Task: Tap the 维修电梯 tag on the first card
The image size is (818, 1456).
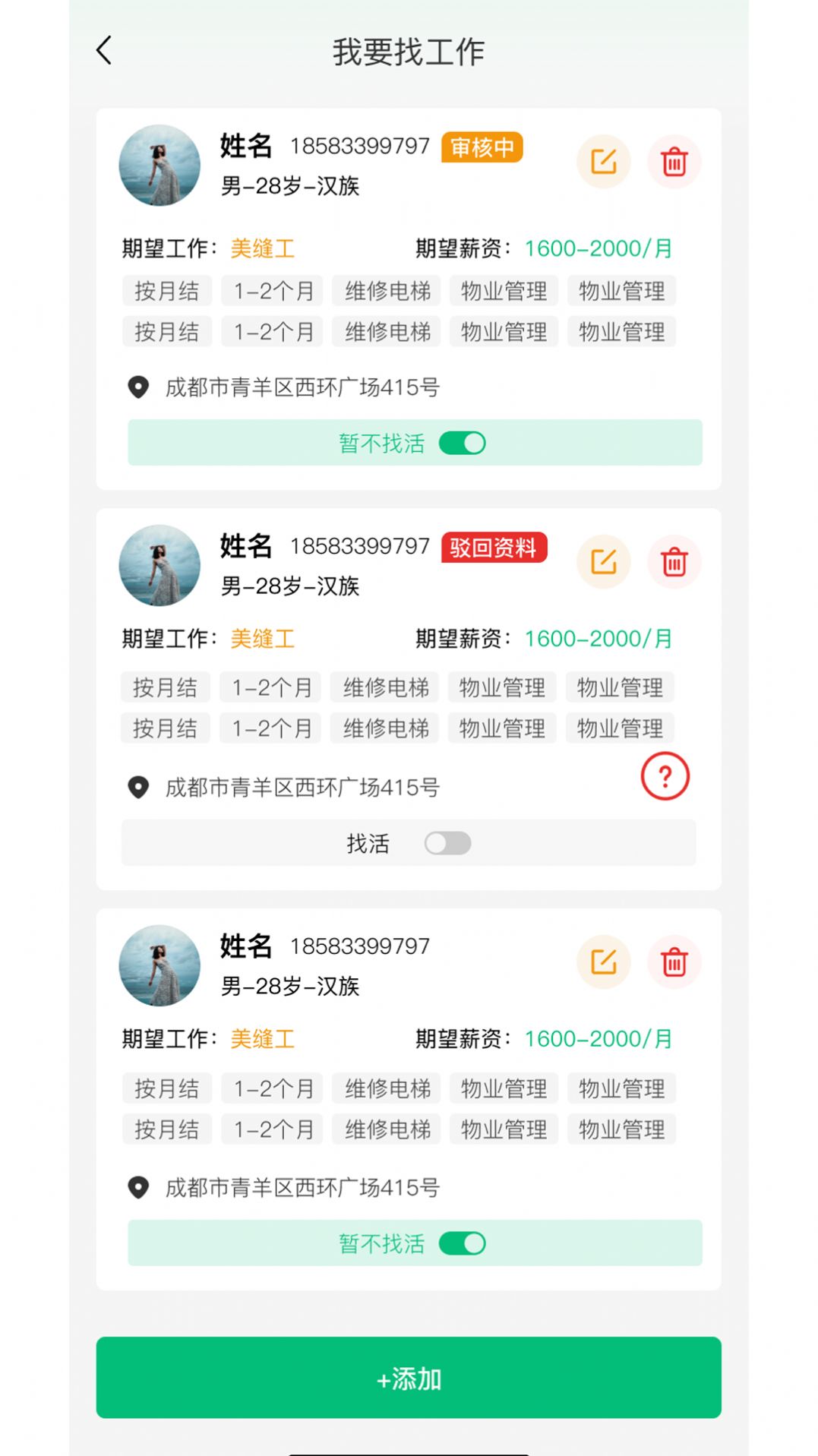Action: click(385, 291)
